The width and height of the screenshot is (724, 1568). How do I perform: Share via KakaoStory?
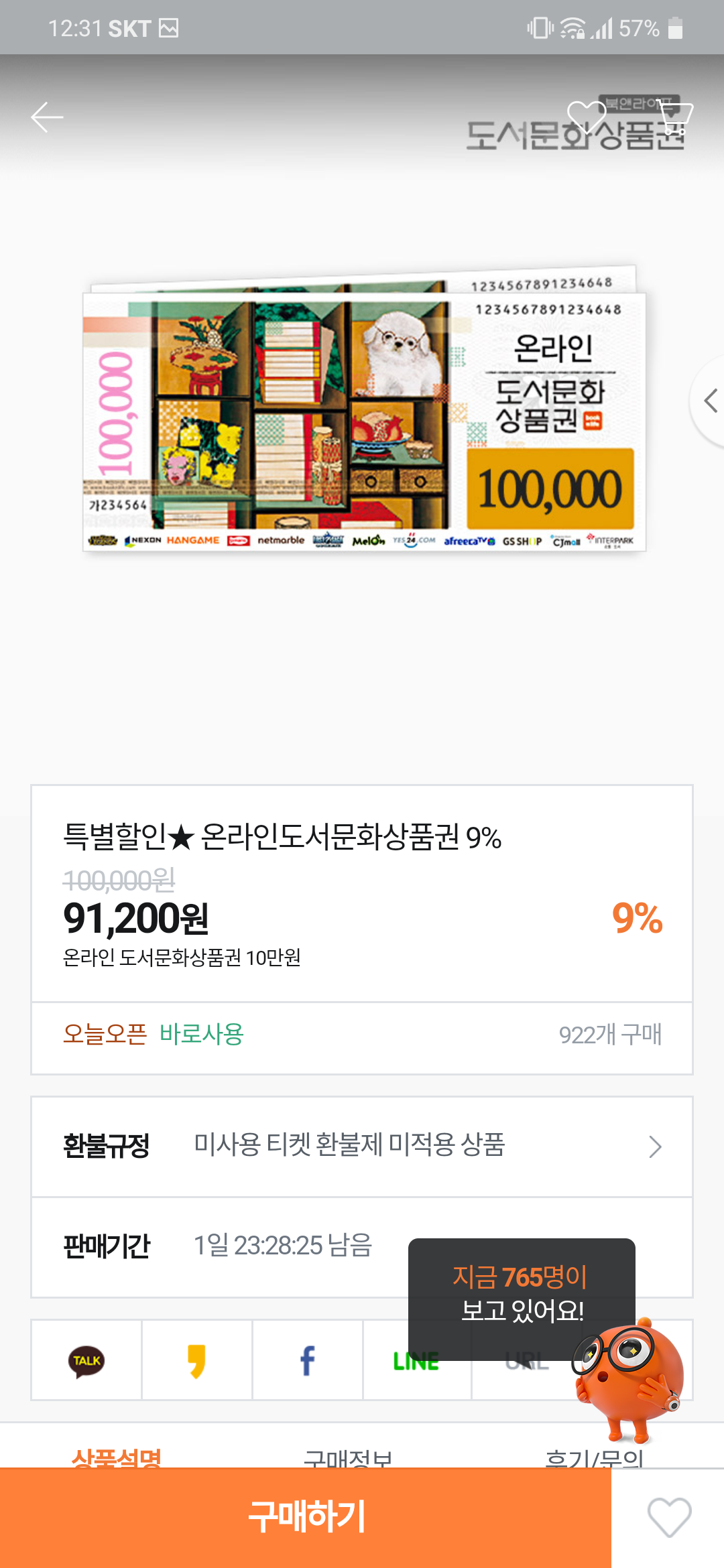pyautogui.click(x=196, y=1361)
